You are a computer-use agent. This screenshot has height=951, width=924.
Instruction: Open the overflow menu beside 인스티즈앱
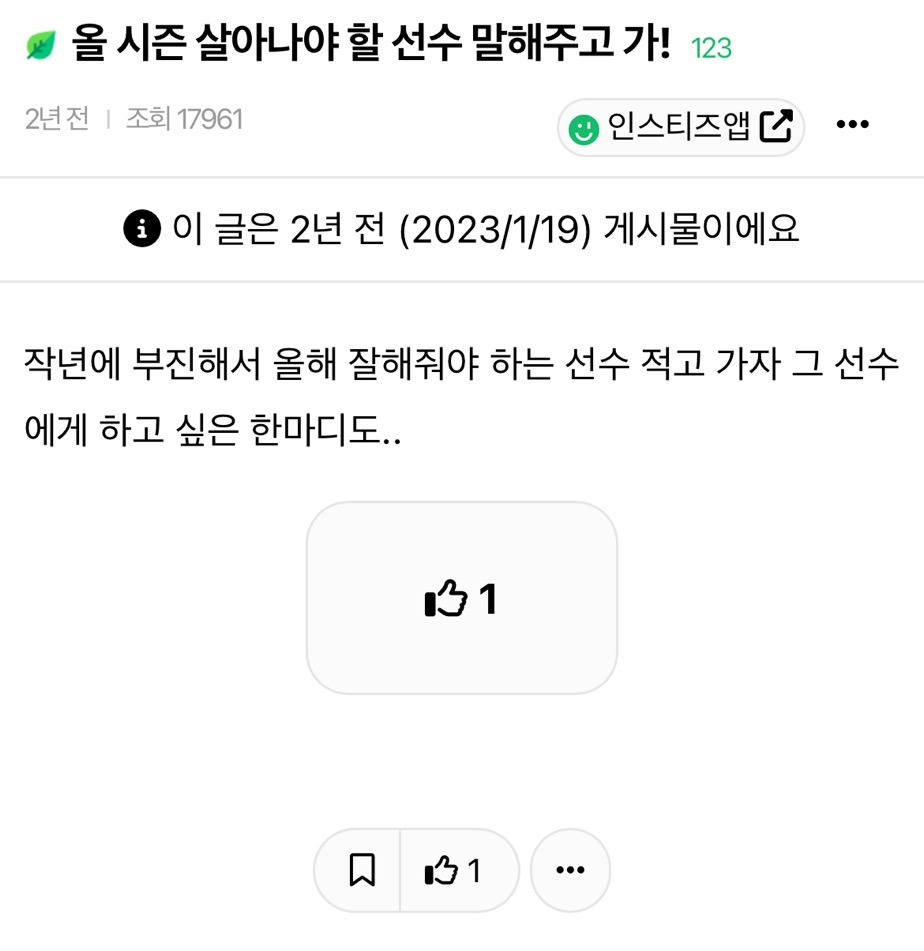pyautogui.click(x=852, y=125)
